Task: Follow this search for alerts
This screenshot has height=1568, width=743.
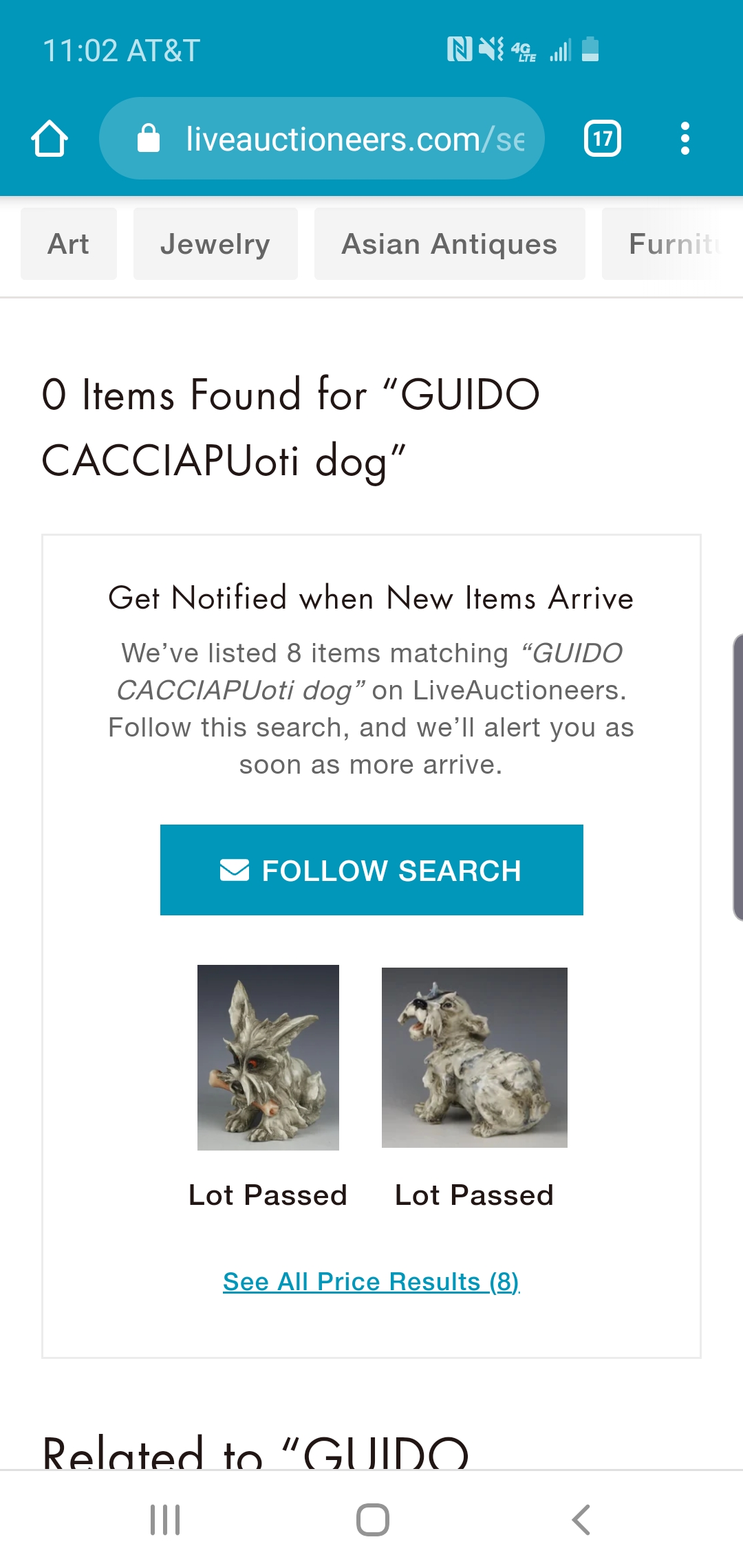Action: pyautogui.click(x=371, y=870)
